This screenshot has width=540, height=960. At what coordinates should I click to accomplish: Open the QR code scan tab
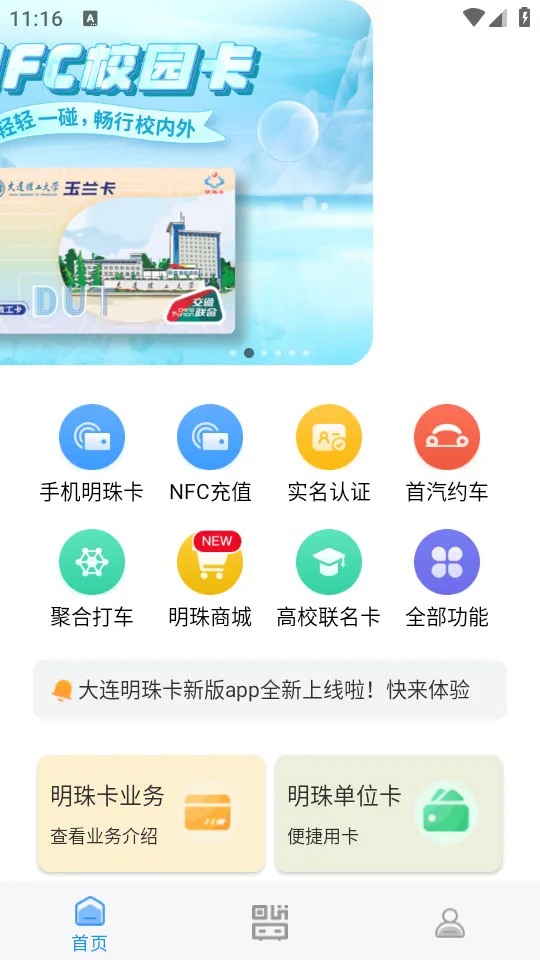[x=270, y=922]
